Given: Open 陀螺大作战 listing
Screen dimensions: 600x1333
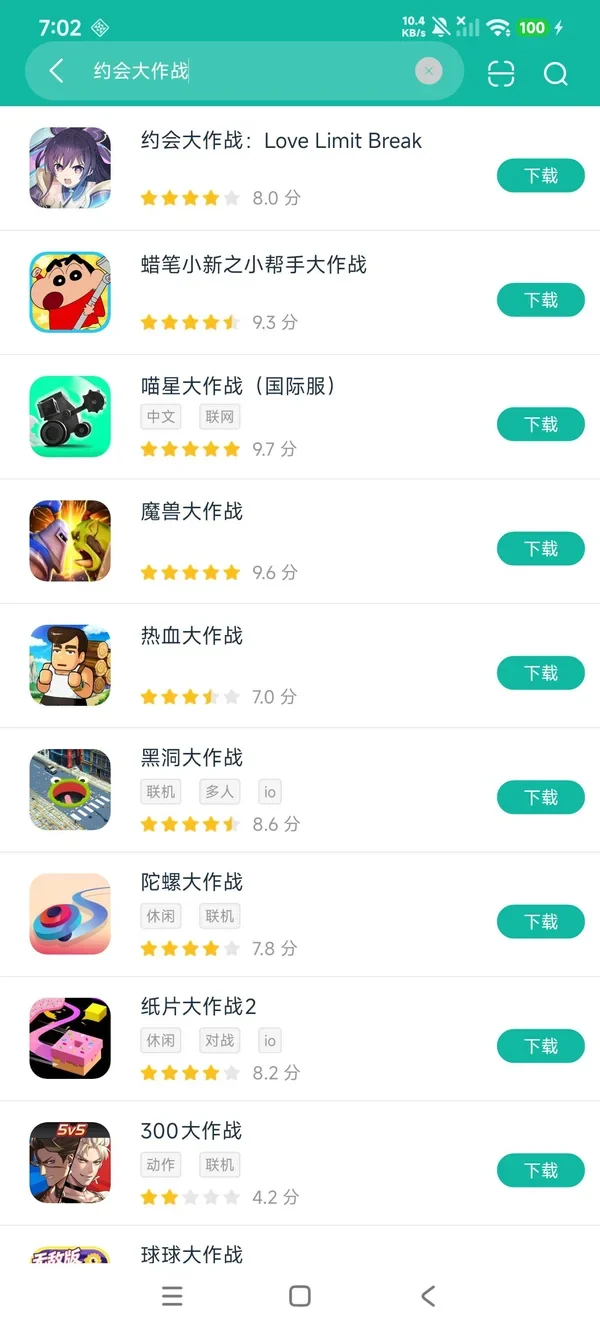Looking at the screenshot, I should point(300,915).
